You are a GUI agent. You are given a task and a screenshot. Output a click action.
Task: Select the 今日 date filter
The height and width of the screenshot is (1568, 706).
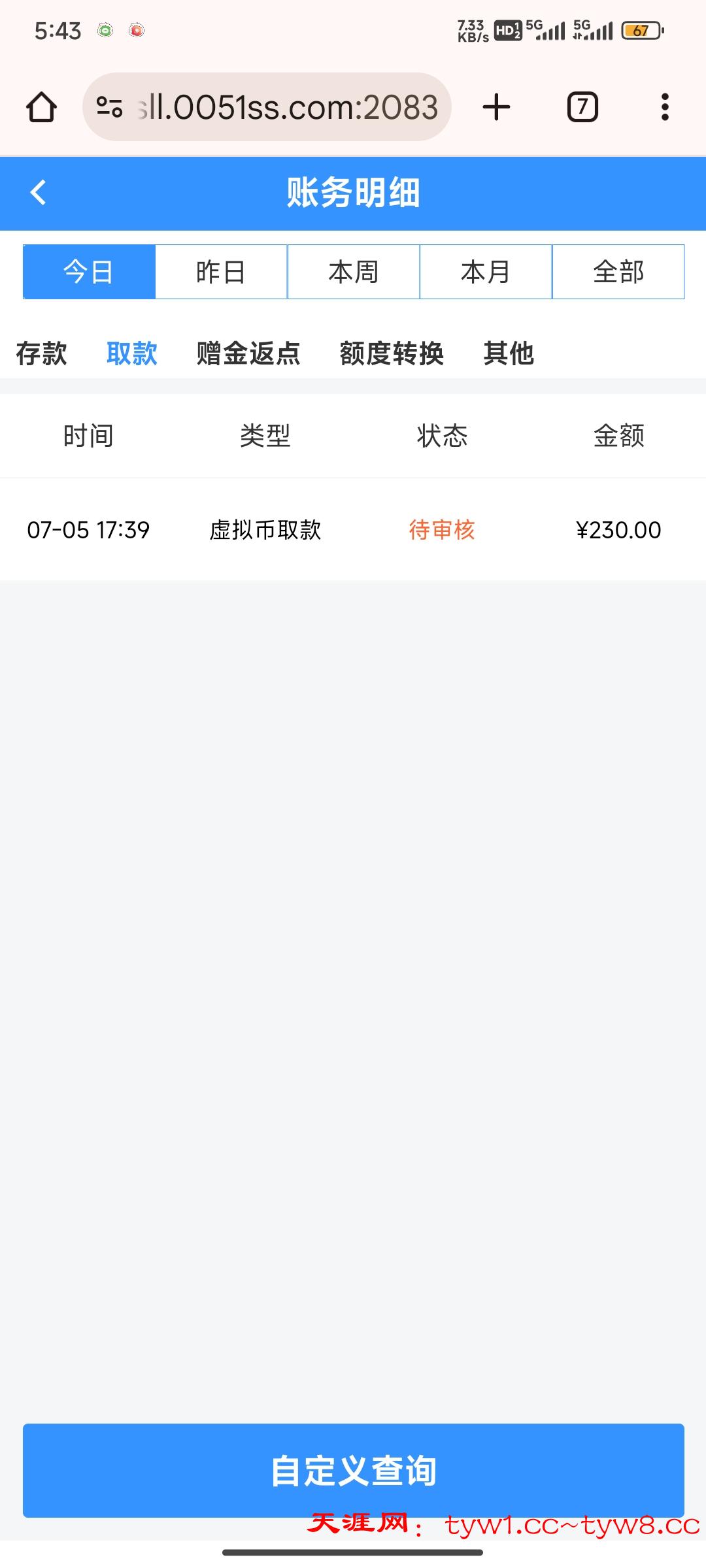point(89,272)
